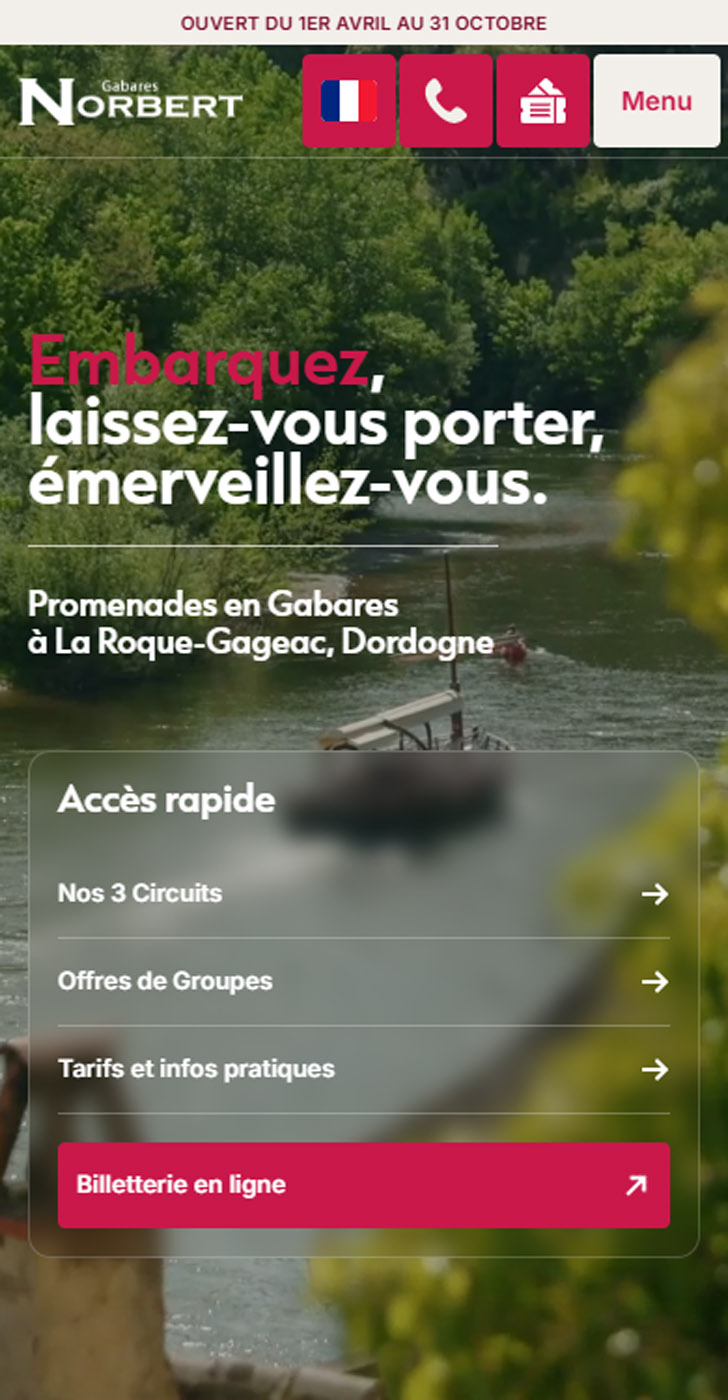The image size is (728, 1400).
Task: Switch language using the flag toggle
Action: click(x=348, y=100)
